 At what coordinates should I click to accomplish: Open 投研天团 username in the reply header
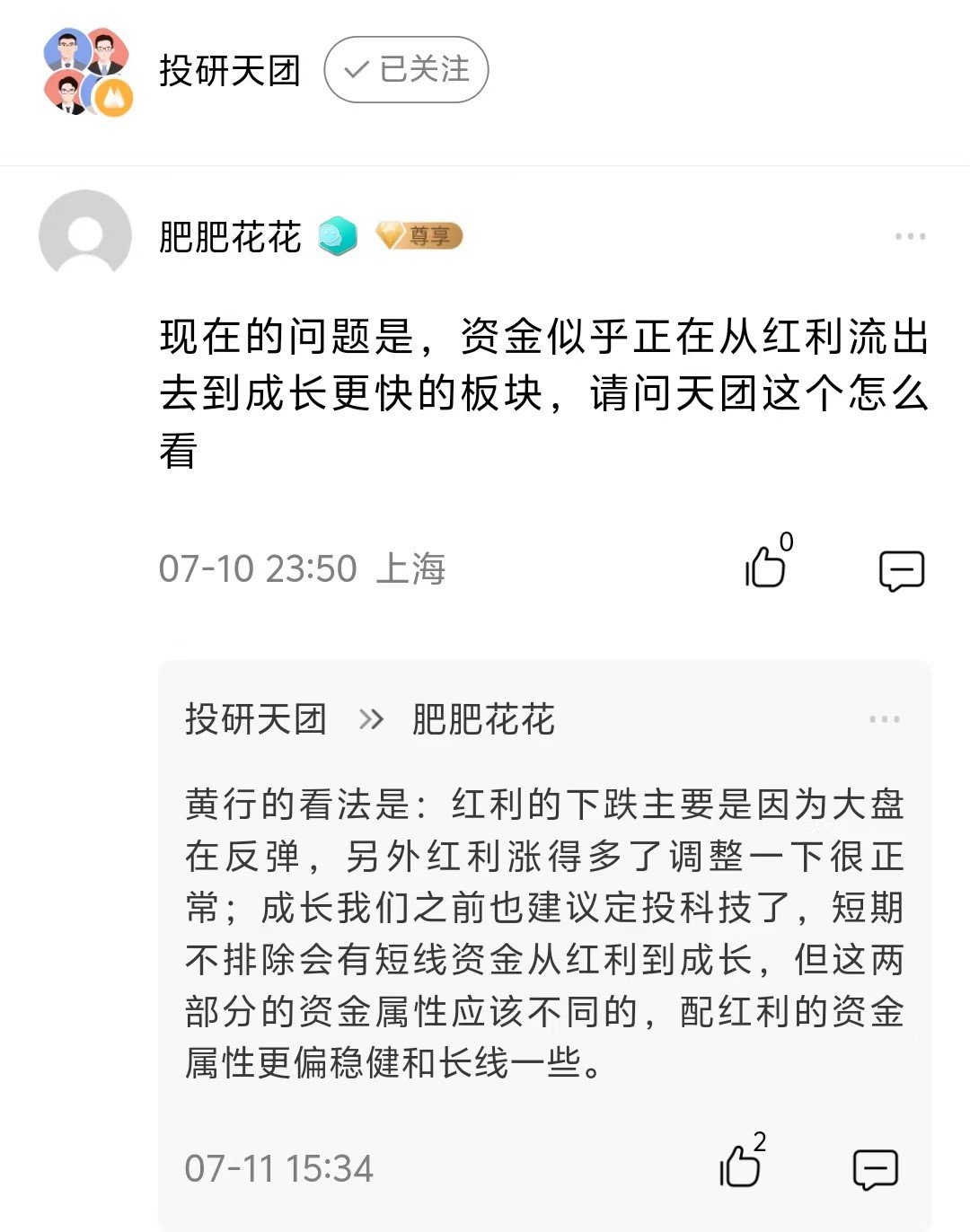(x=256, y=720)
